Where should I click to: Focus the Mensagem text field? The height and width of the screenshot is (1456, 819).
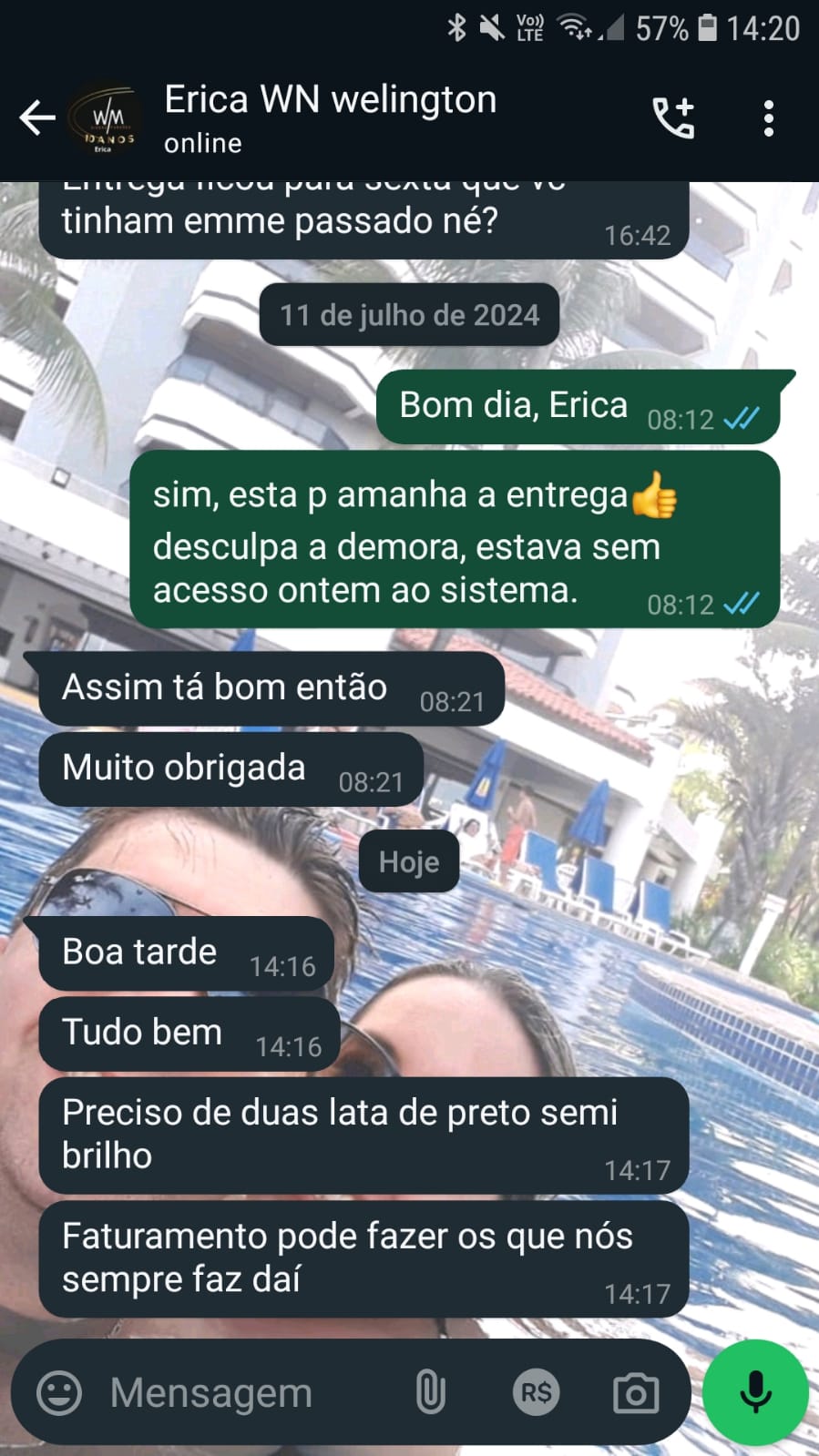(x=246, y=1392)
